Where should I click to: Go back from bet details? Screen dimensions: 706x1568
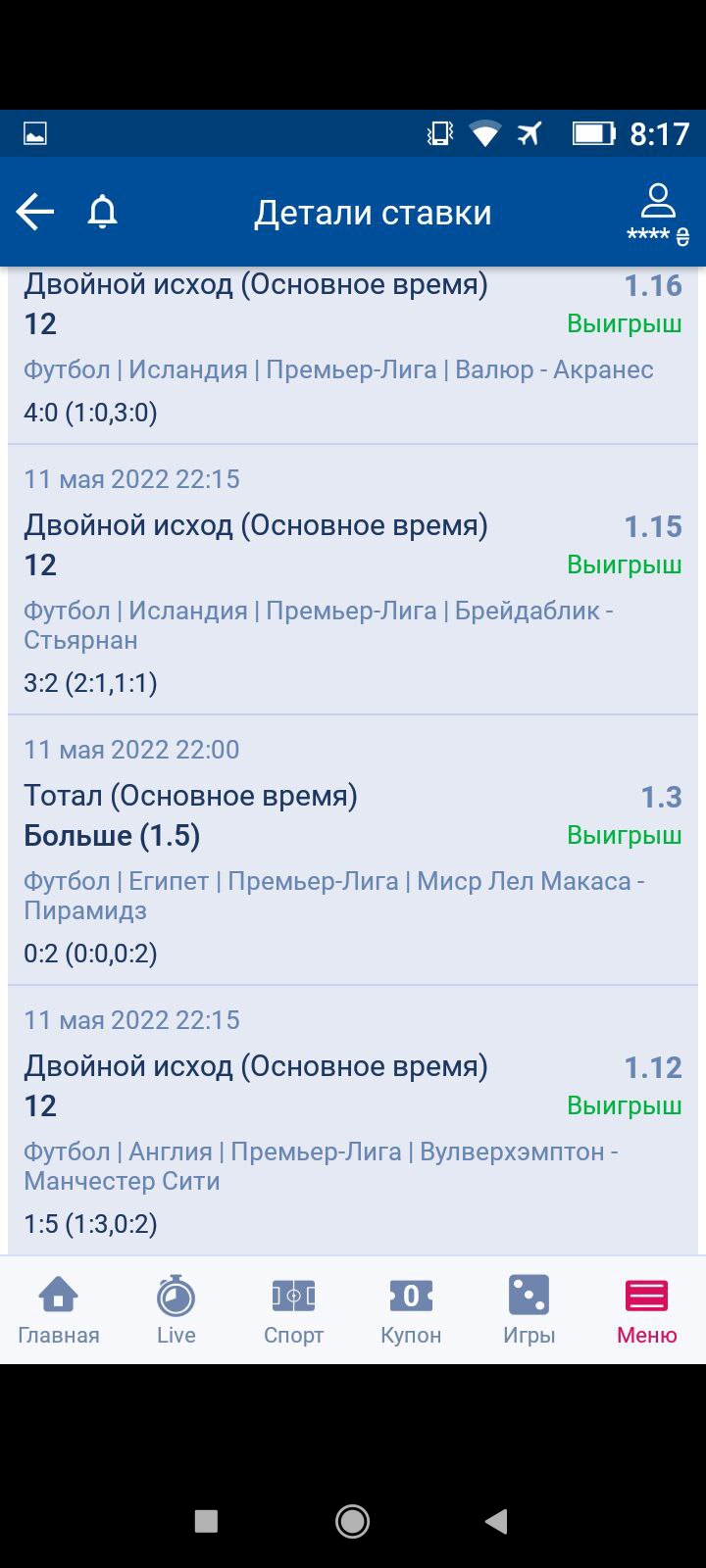coord(35,212)
